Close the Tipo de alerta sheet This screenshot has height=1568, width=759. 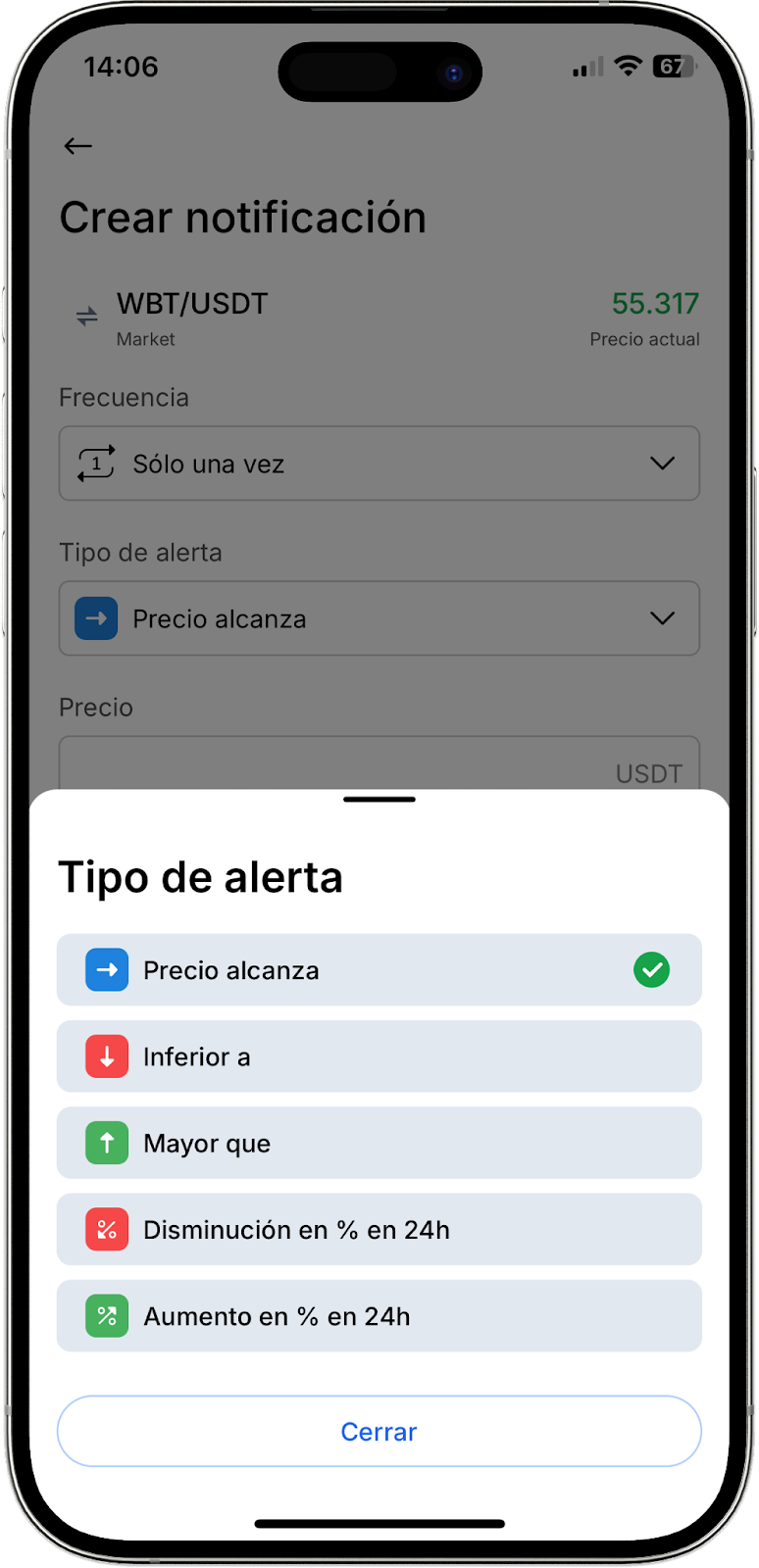[379, 1432]
